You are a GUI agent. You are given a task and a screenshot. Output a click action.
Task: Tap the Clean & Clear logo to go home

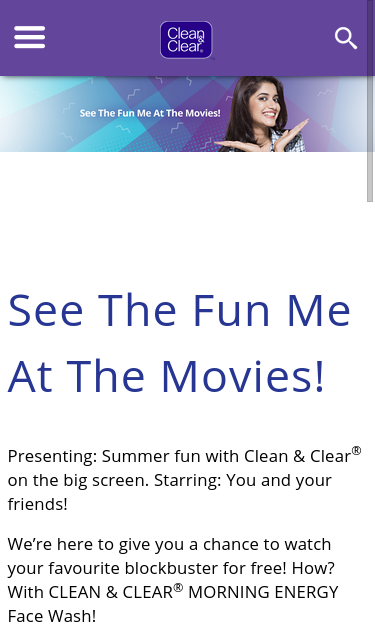coord(186,40)
